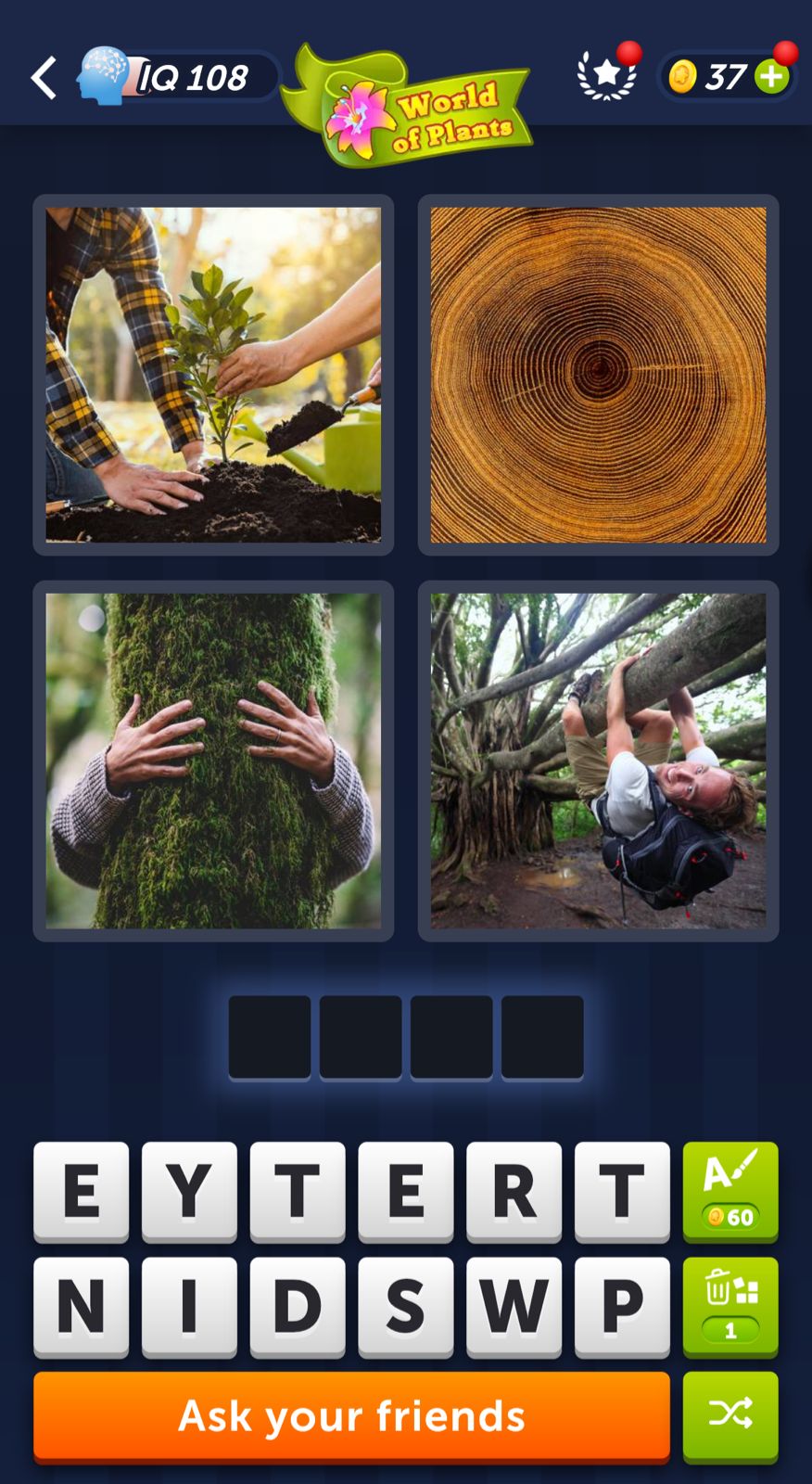Go back using the top-left arrow
Image resolution: width=812 pixels, height=1484 pixels.
point(44,77)
